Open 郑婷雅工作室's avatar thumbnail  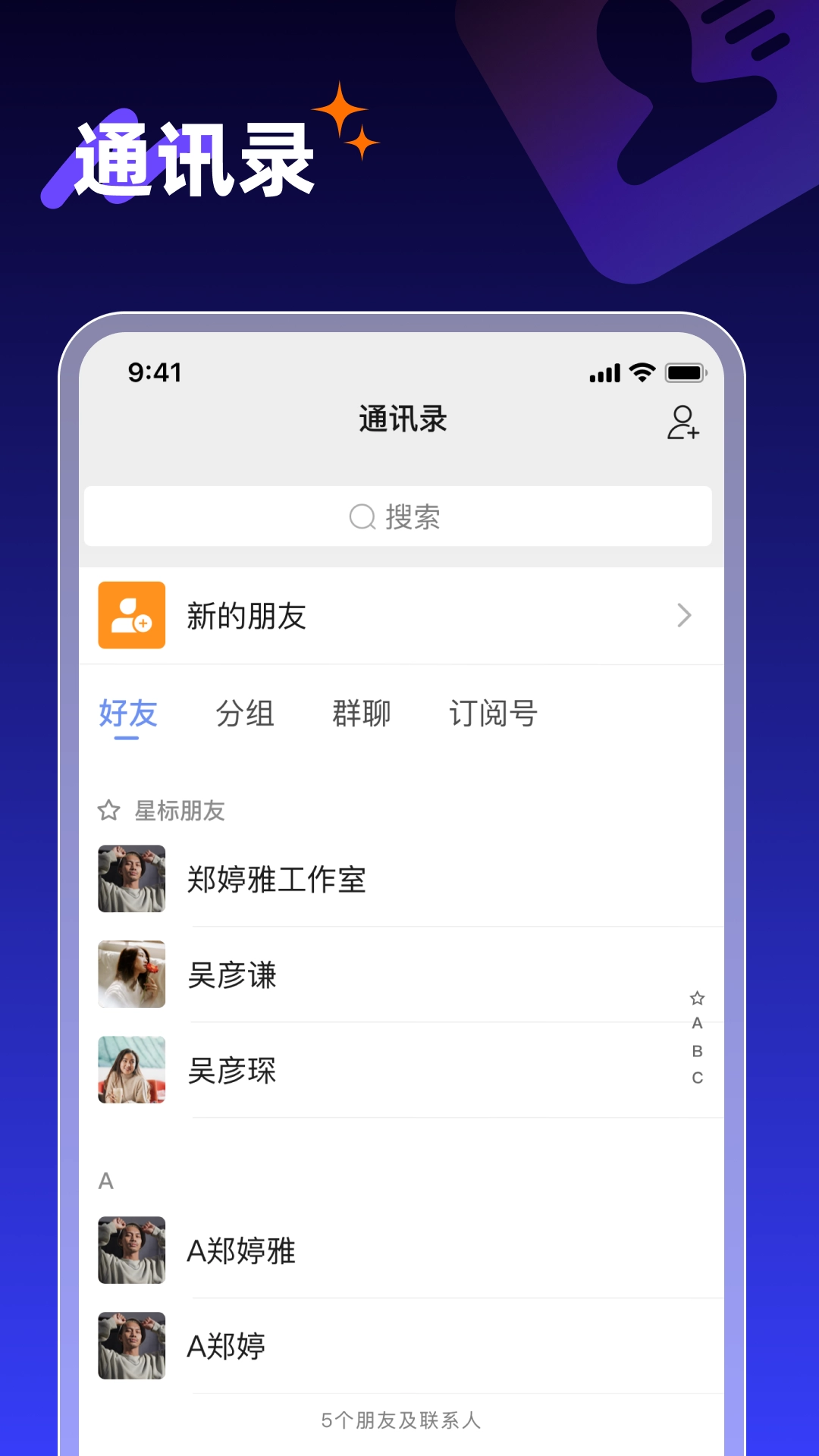(131, 878)
